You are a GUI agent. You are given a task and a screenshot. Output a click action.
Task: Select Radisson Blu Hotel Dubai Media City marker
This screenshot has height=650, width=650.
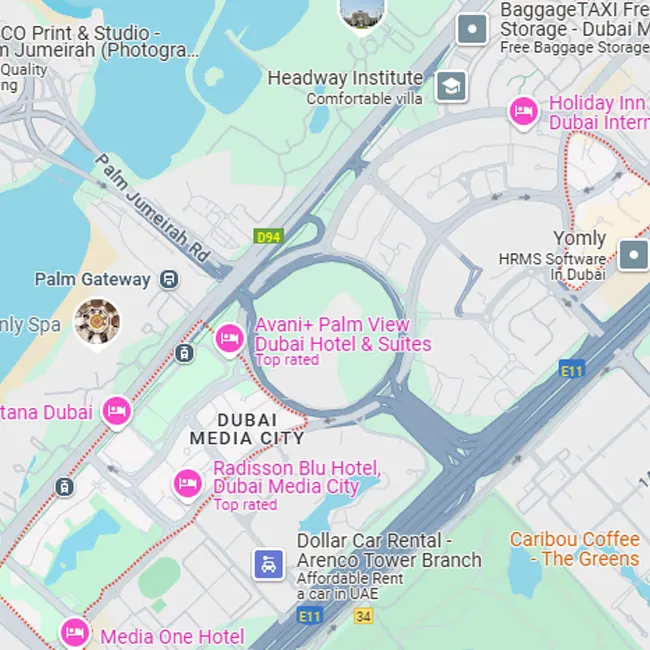click(187, 483)
